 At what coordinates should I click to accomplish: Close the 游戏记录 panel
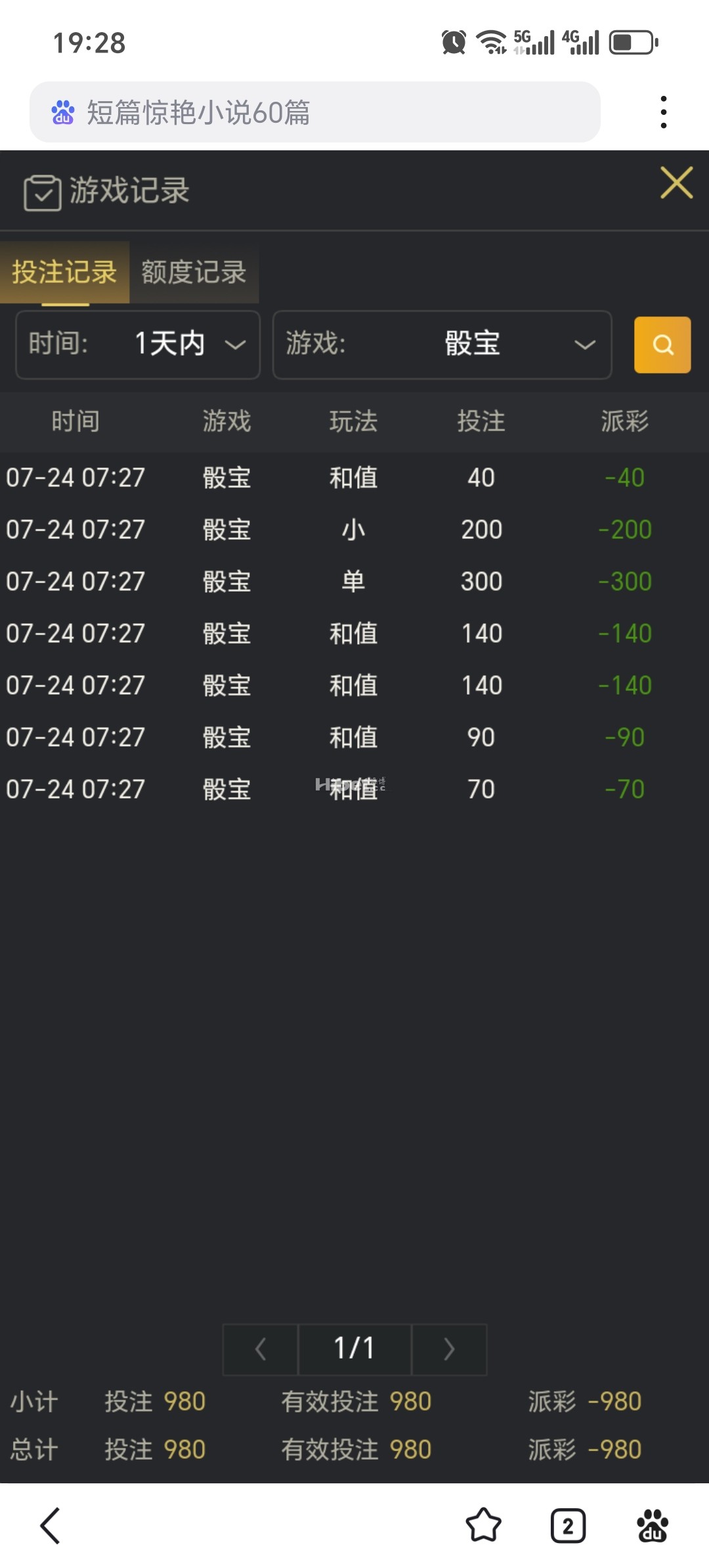click(x=676, y=184)
